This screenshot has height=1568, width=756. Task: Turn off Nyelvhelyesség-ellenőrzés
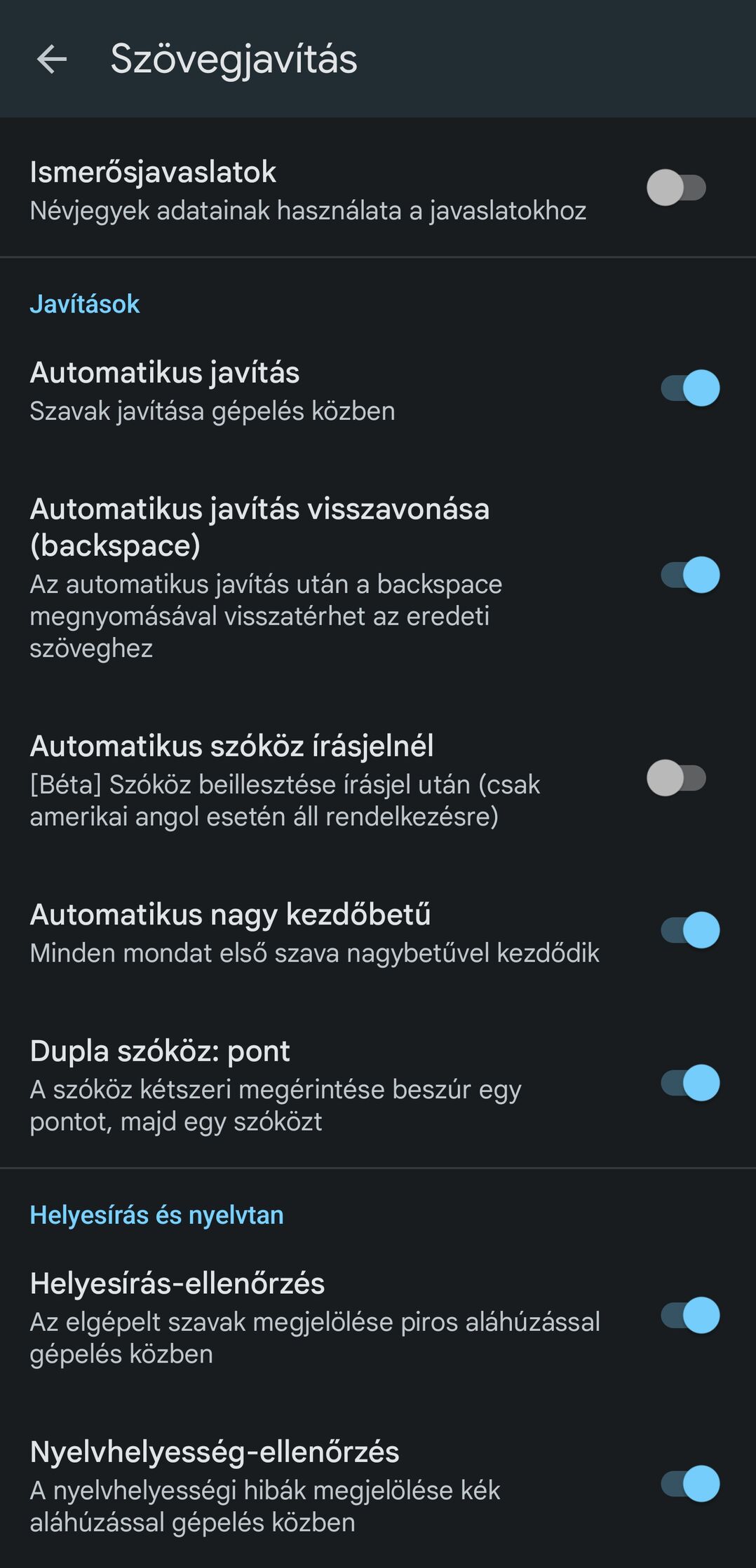tap(690, 1483)
